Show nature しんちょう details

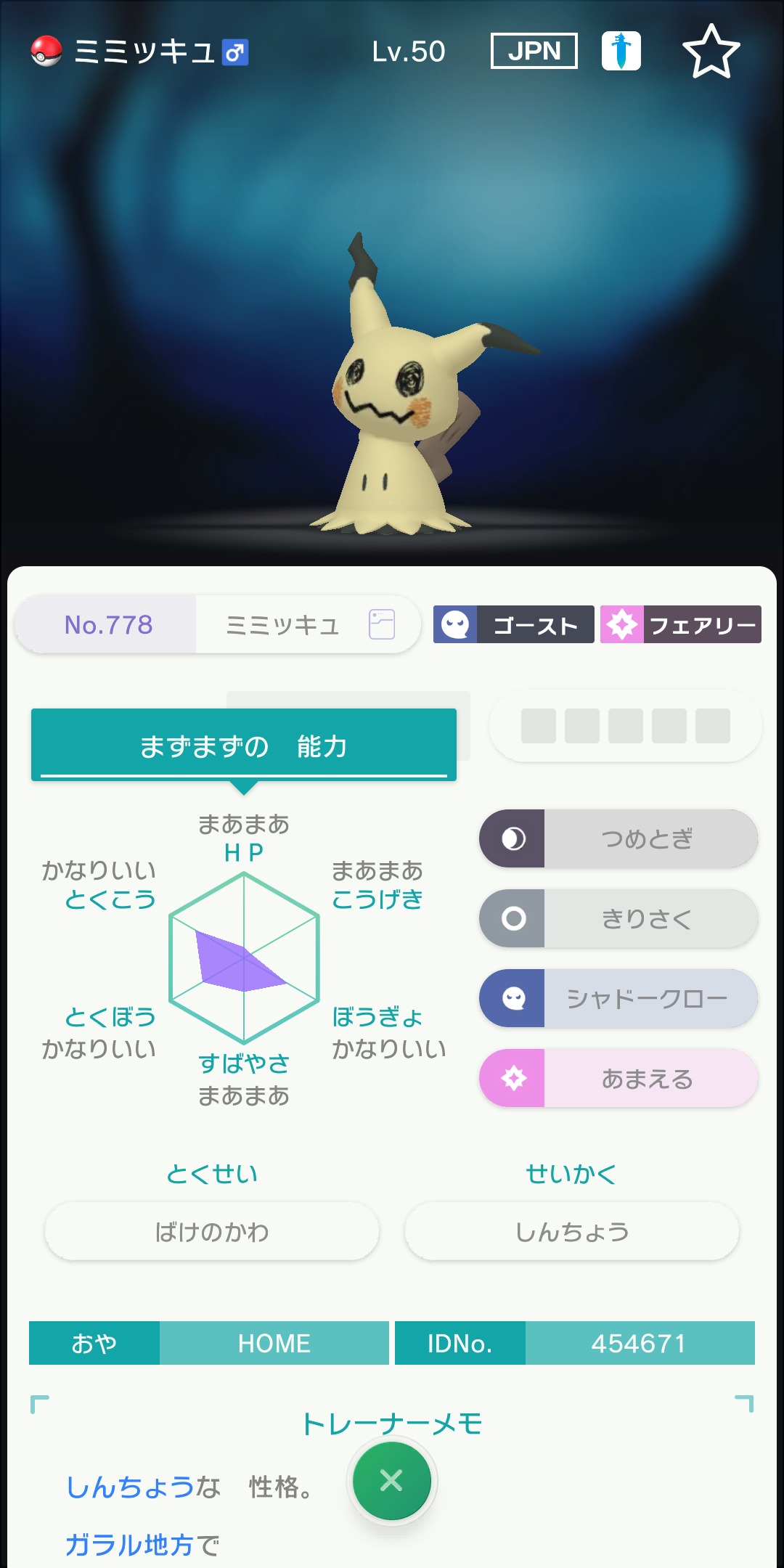[x=572, y=1231]
